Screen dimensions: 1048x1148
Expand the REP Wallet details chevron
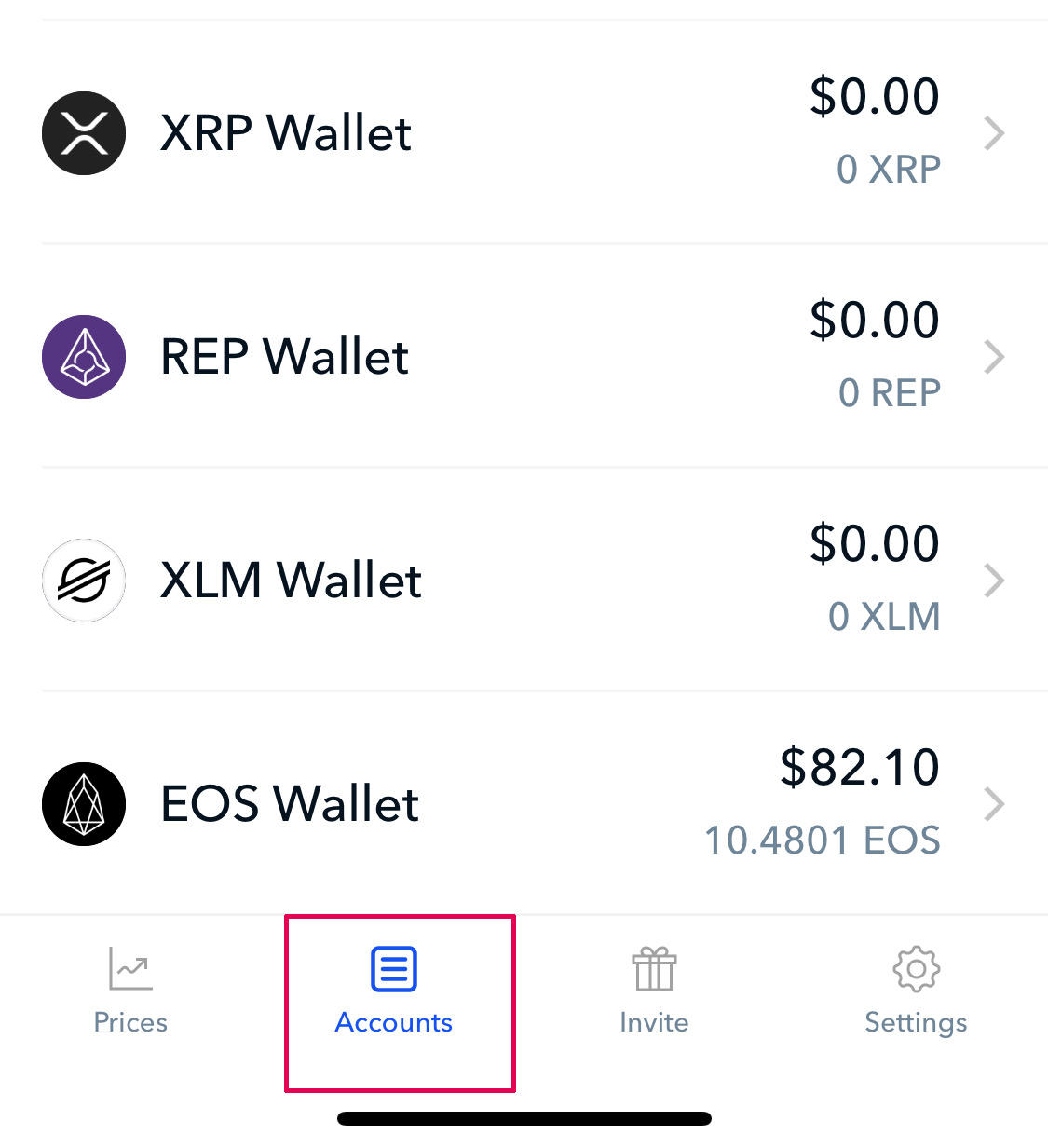point(995,357)
